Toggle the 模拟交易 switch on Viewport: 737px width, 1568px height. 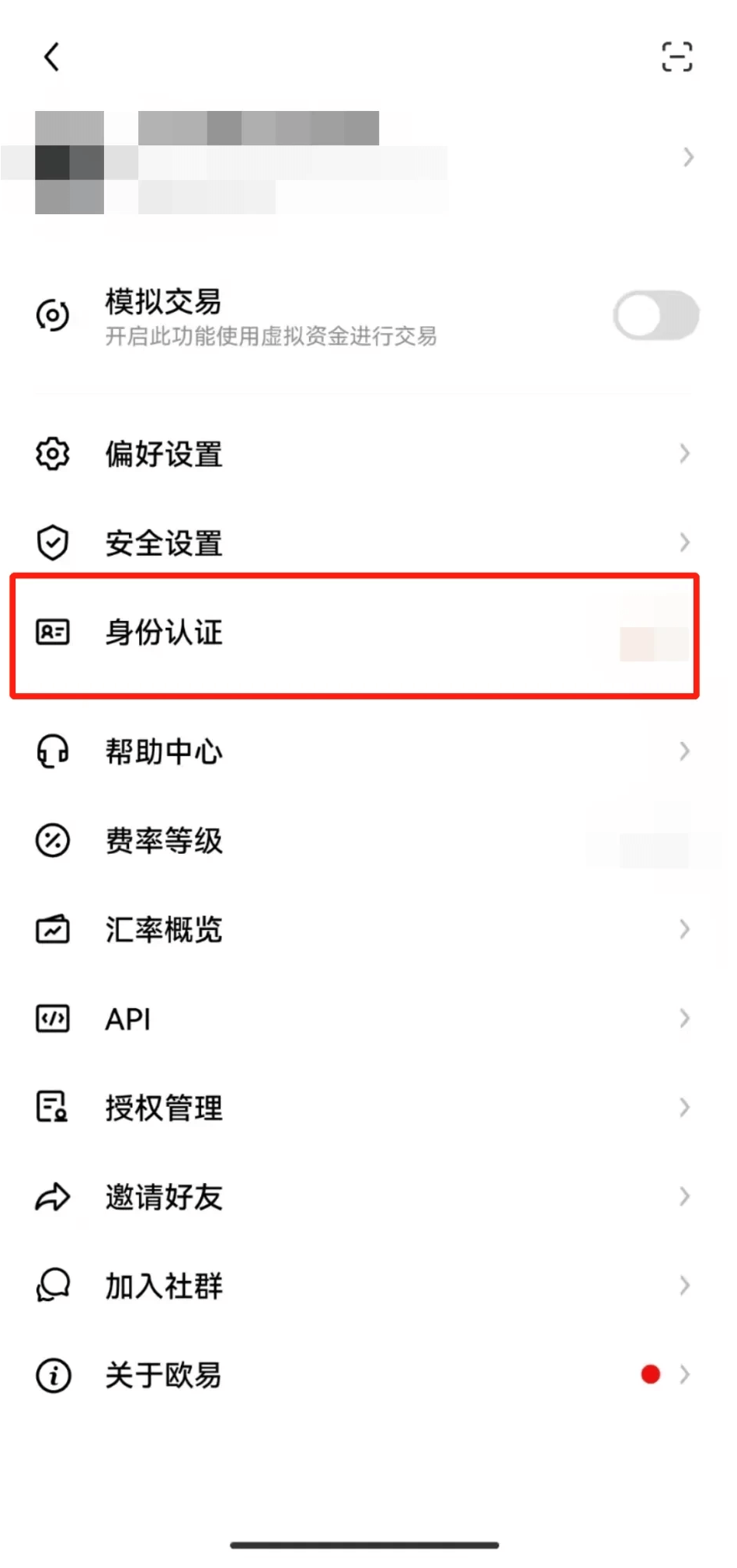click(x=656, y=315)
